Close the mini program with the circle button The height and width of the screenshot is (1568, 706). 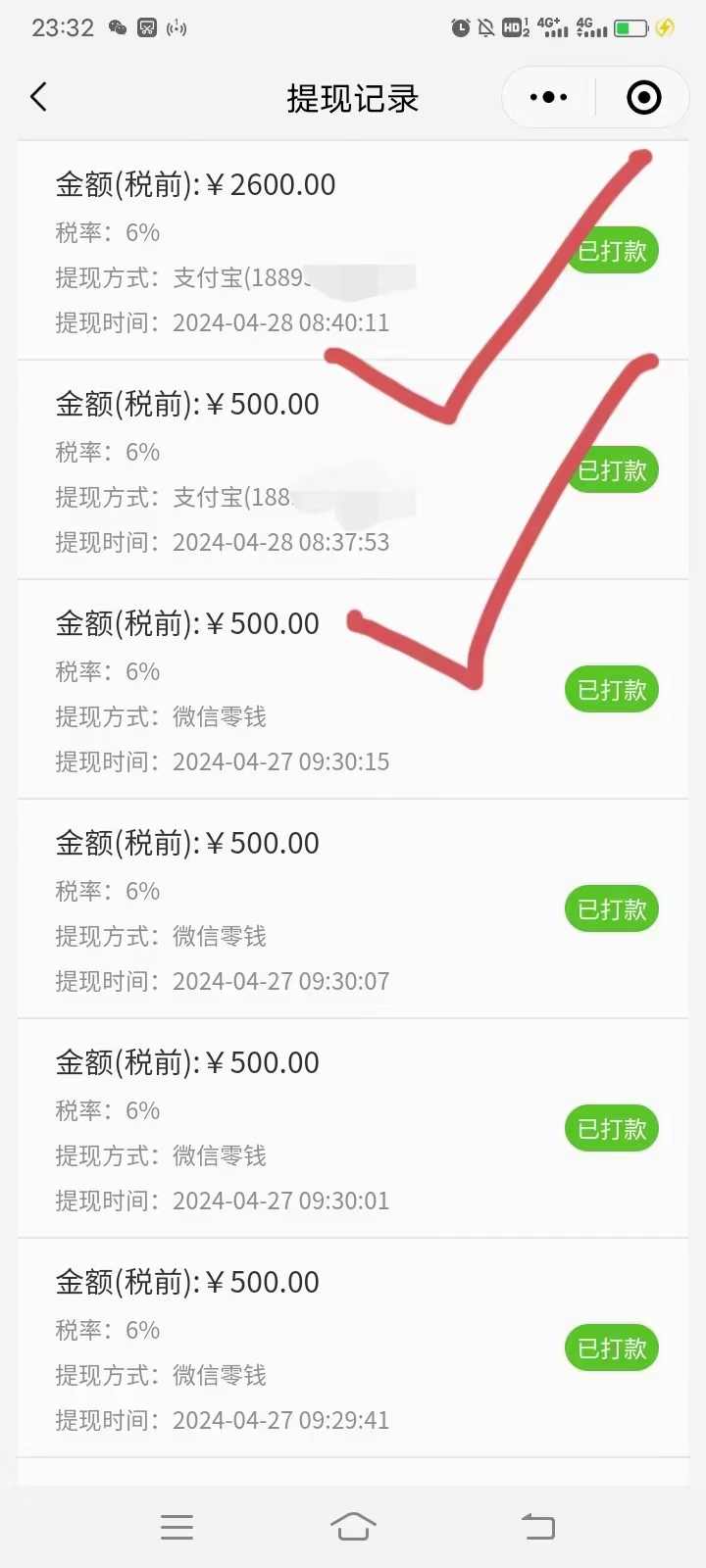[643, 97]
